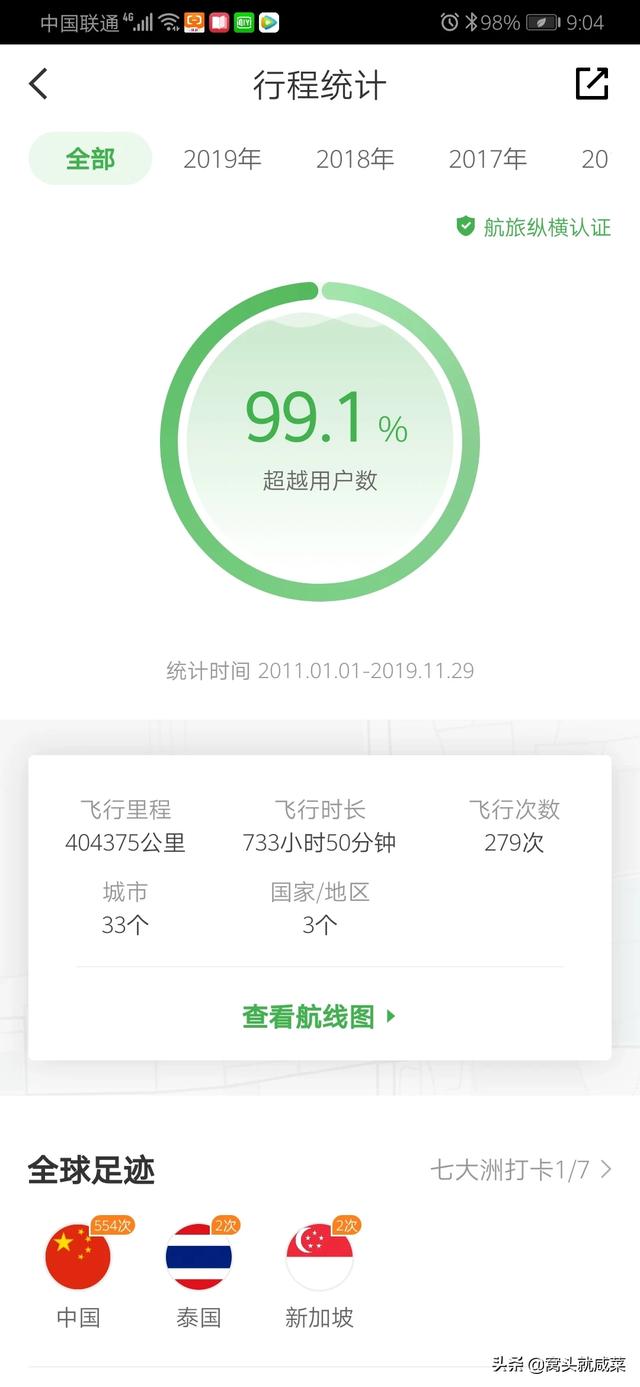Share the trip statistics
The height and width of the screenshot is (1387, 640).
click(592, 84)
